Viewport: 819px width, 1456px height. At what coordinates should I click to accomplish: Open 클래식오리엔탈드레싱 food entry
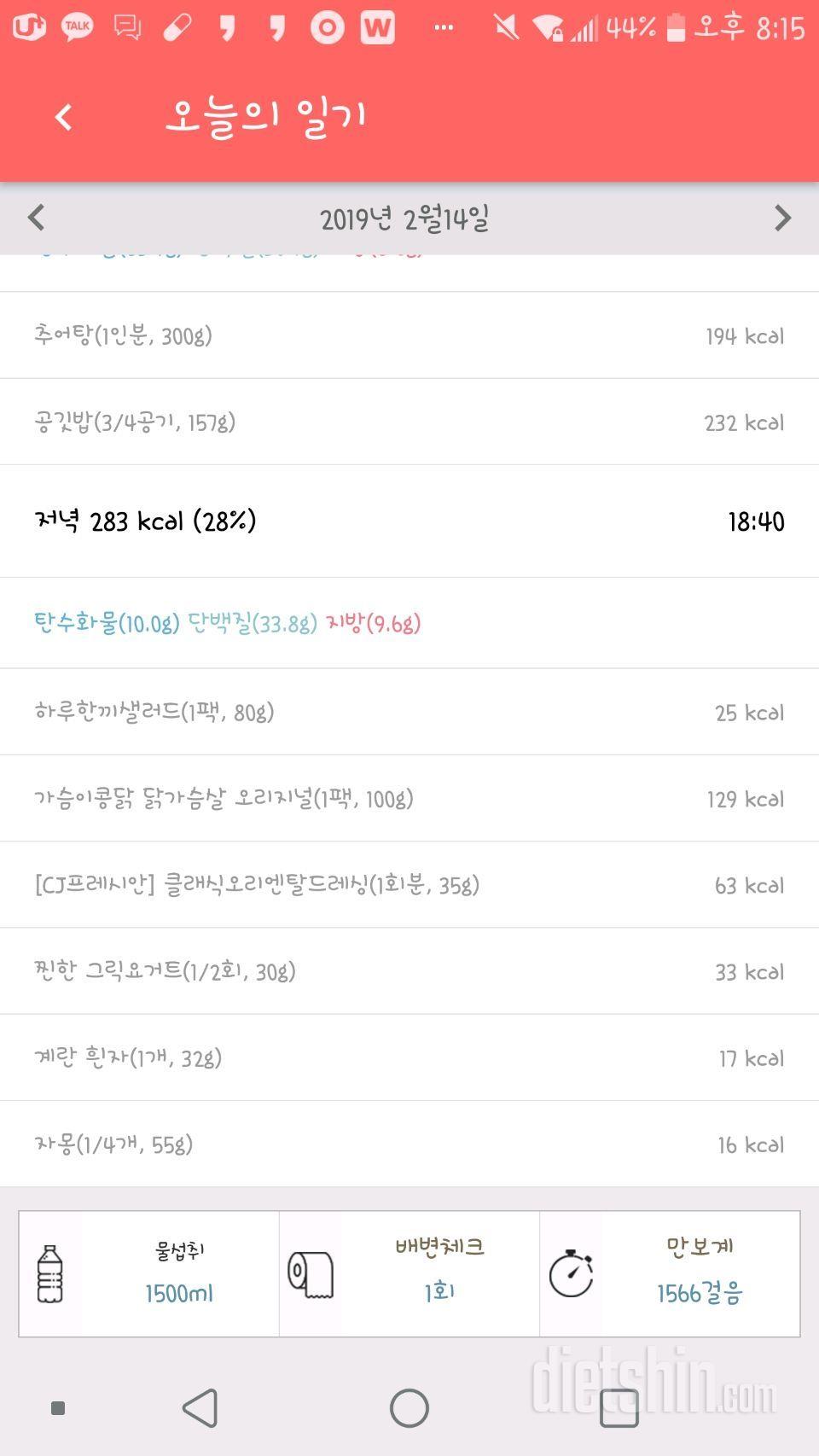[409, 885]
